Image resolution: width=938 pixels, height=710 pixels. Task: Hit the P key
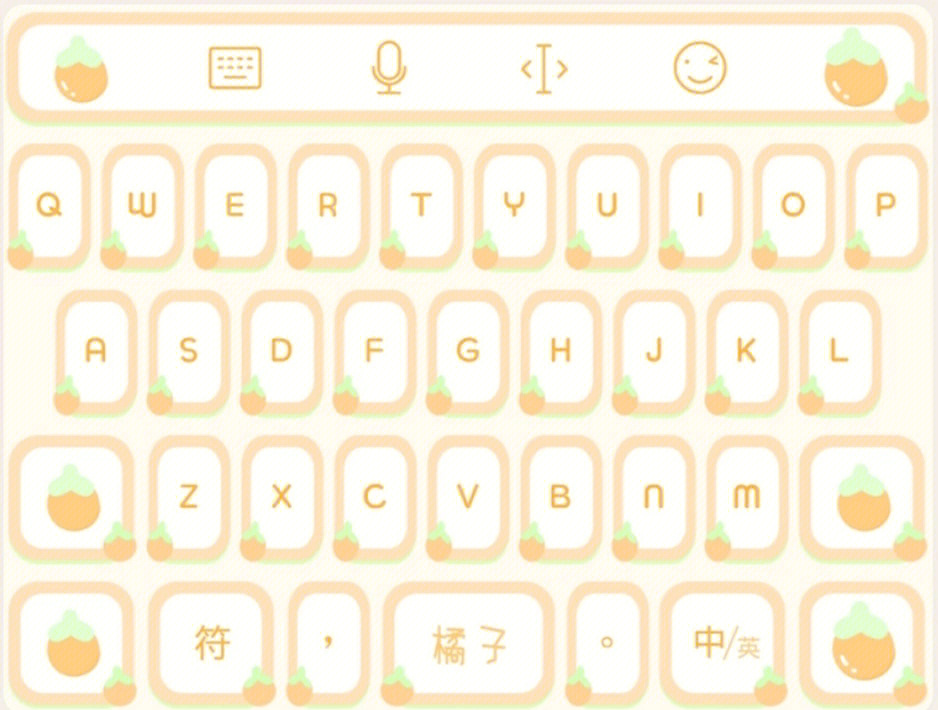885,206
